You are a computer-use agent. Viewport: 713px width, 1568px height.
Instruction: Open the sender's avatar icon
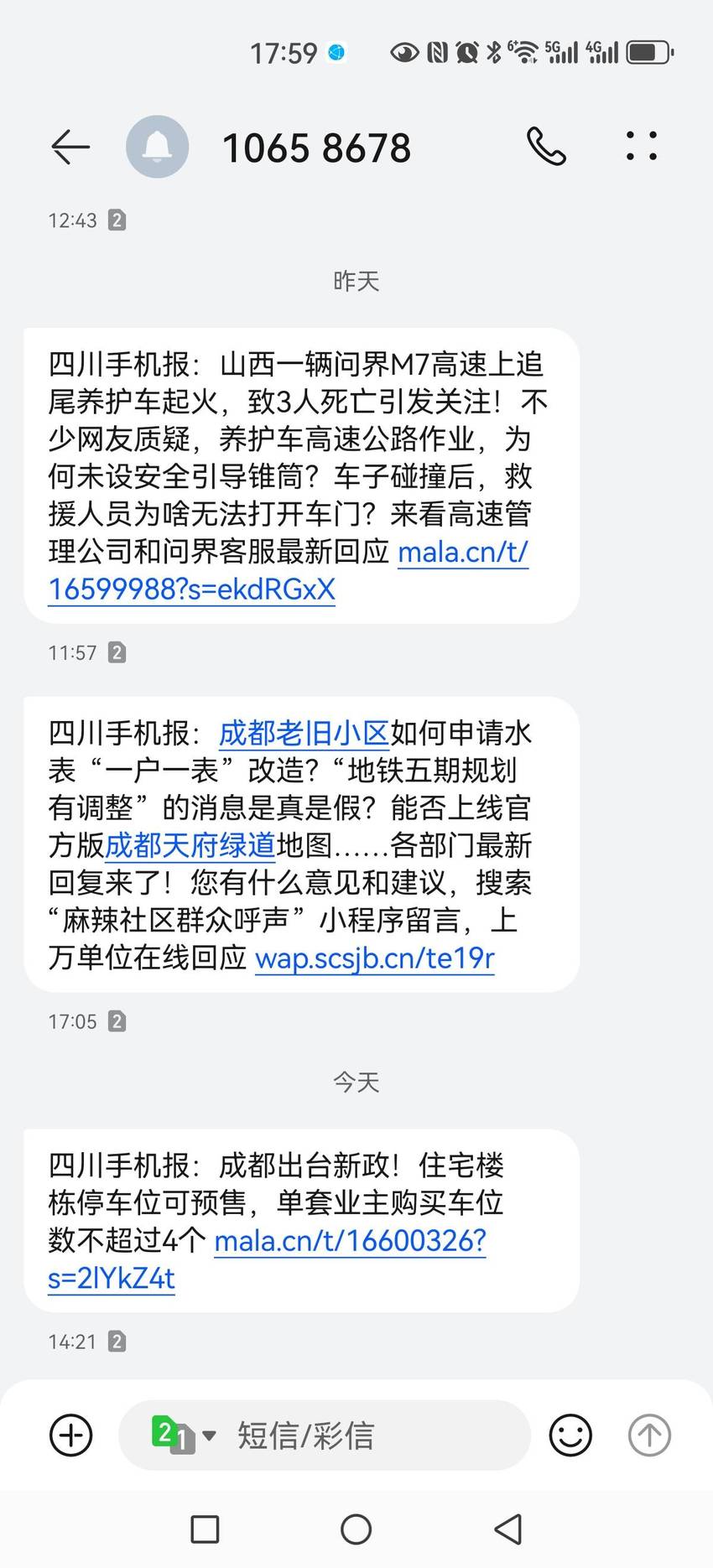coord(157,147)
